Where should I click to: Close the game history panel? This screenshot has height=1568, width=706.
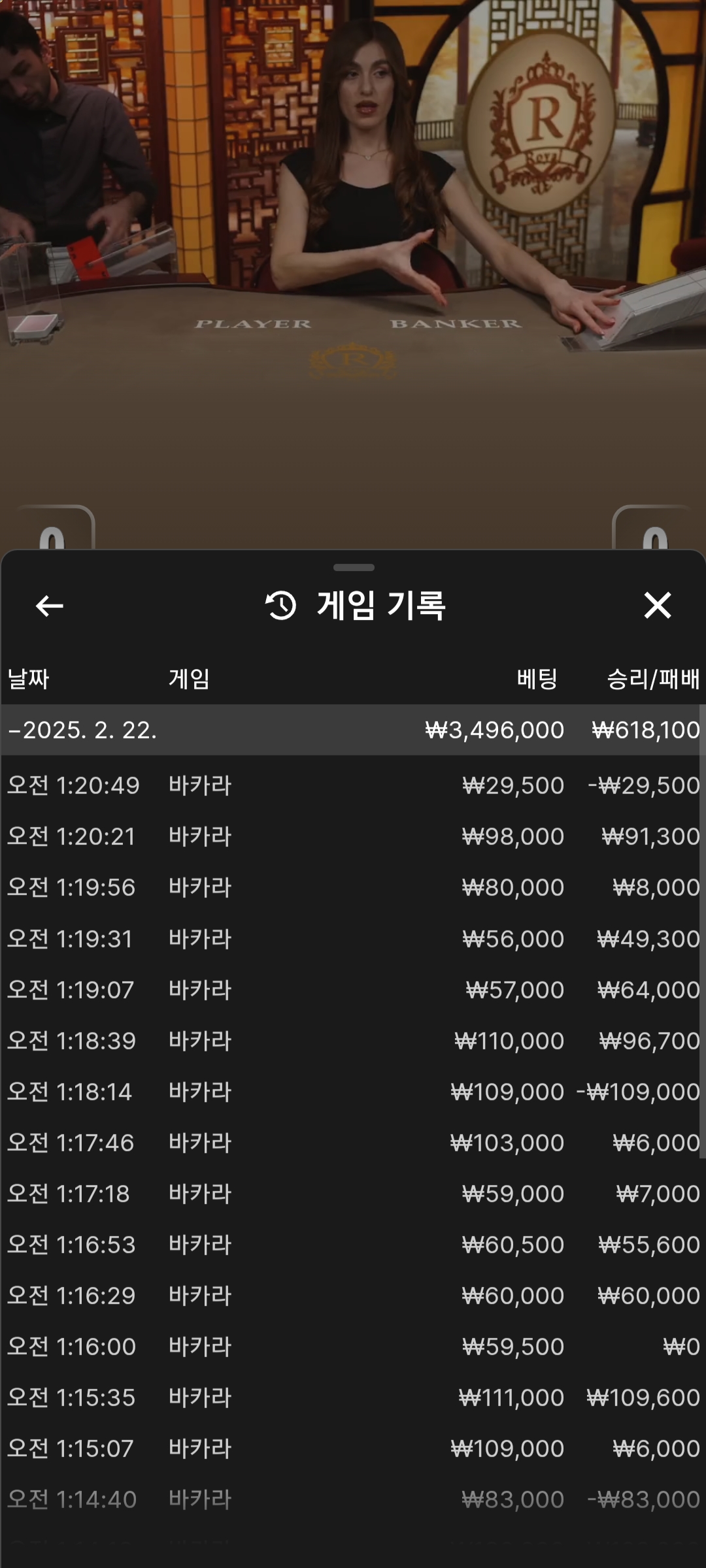point(657,605)
